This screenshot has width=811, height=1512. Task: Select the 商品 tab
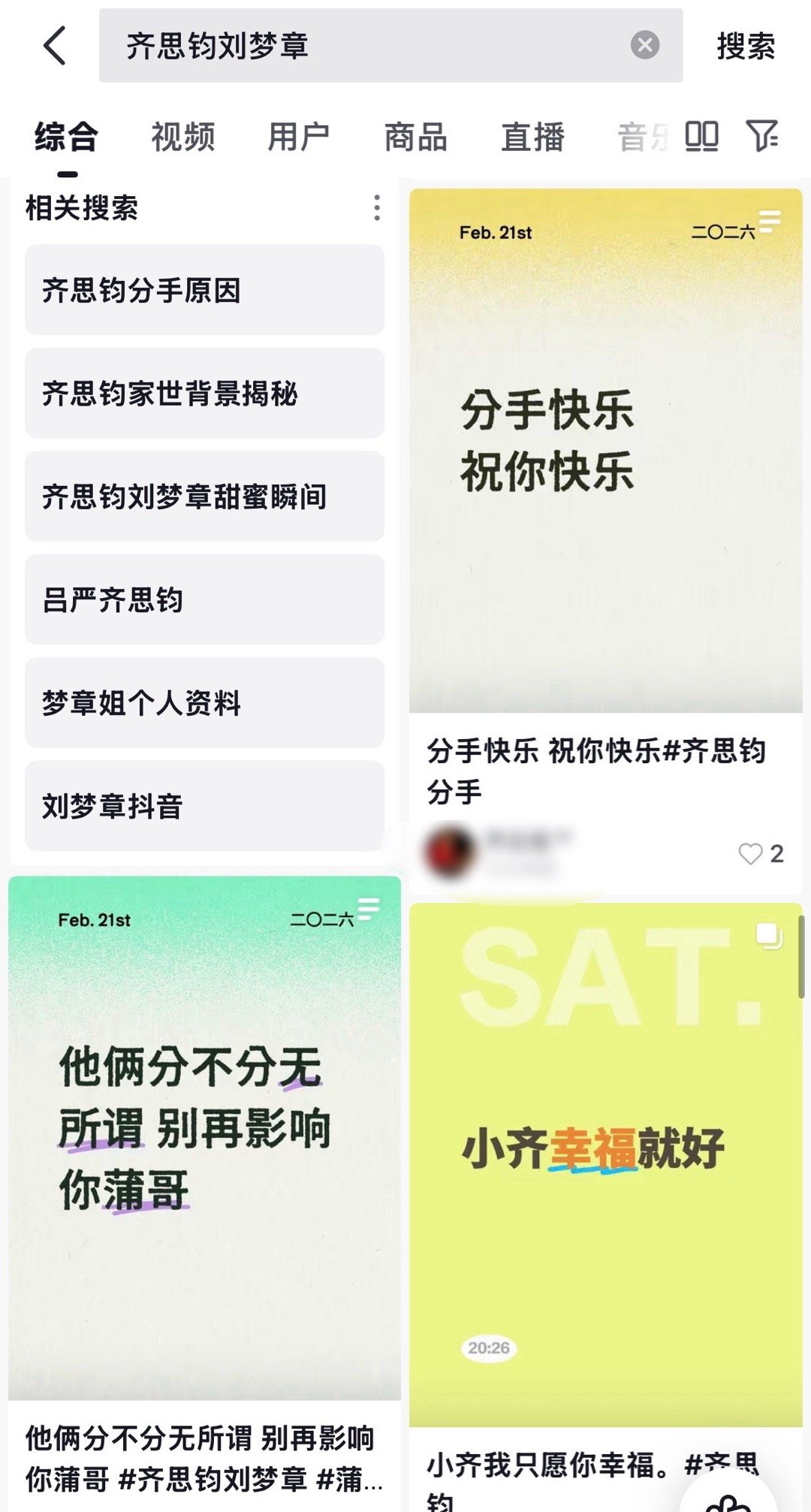[x=417, y=137]
